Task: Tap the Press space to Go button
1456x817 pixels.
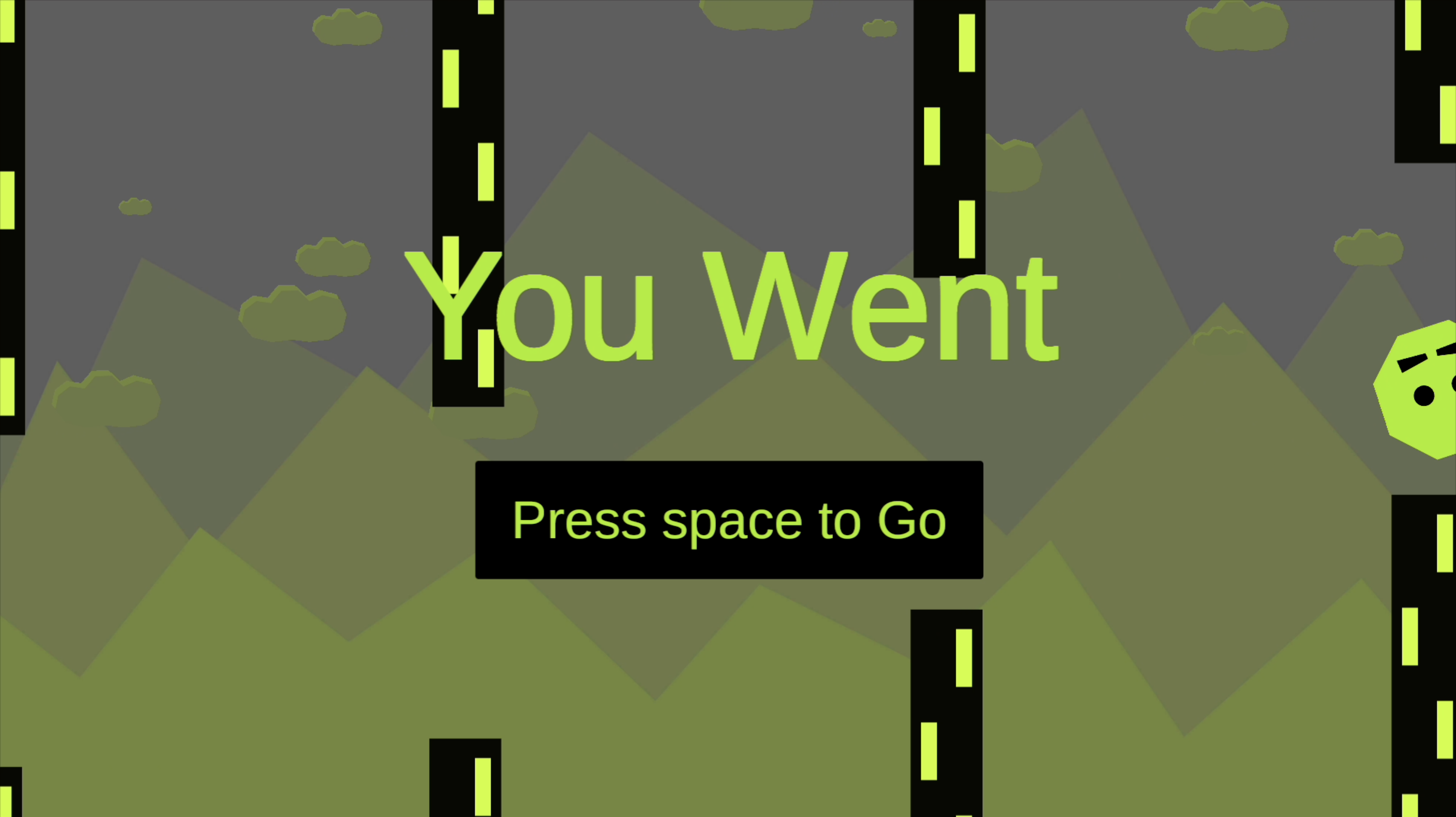Action: click(x=729, y=520)
